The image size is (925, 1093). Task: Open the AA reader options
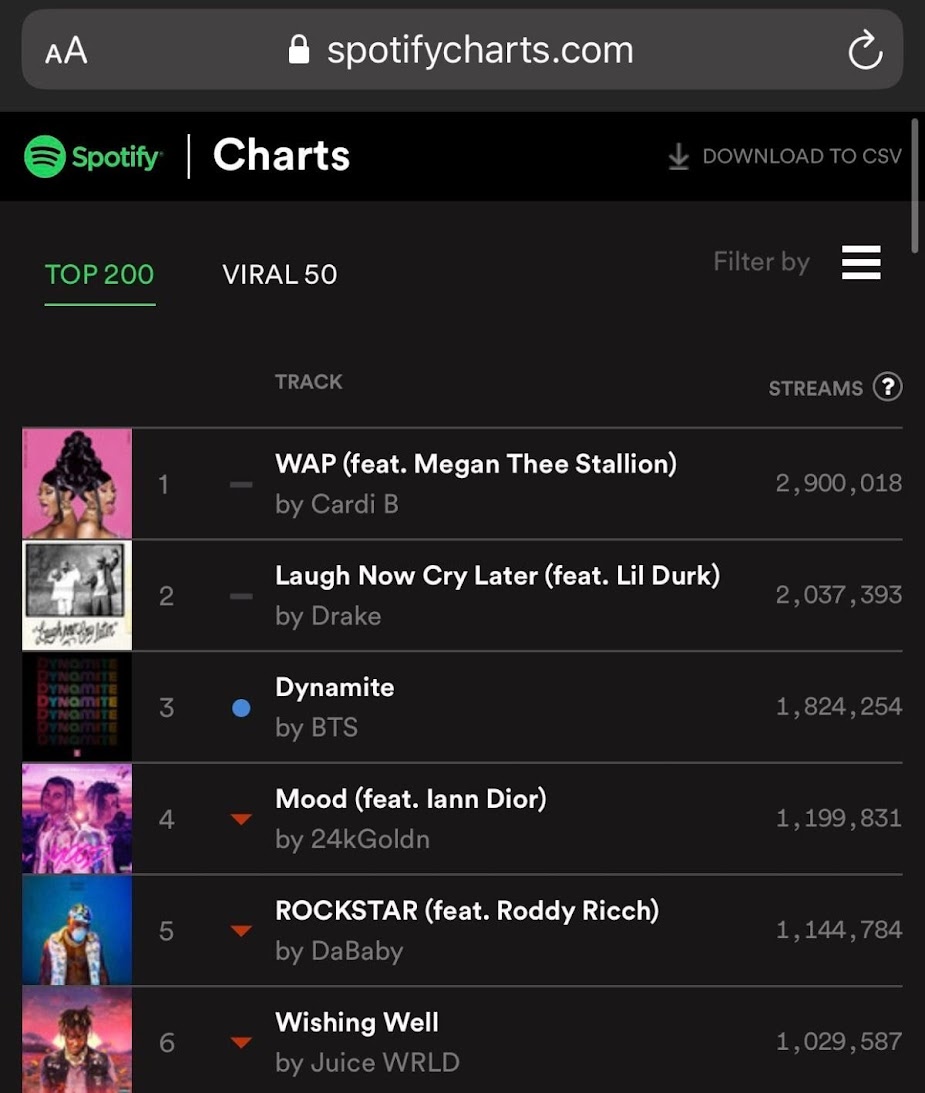point(66,51)
